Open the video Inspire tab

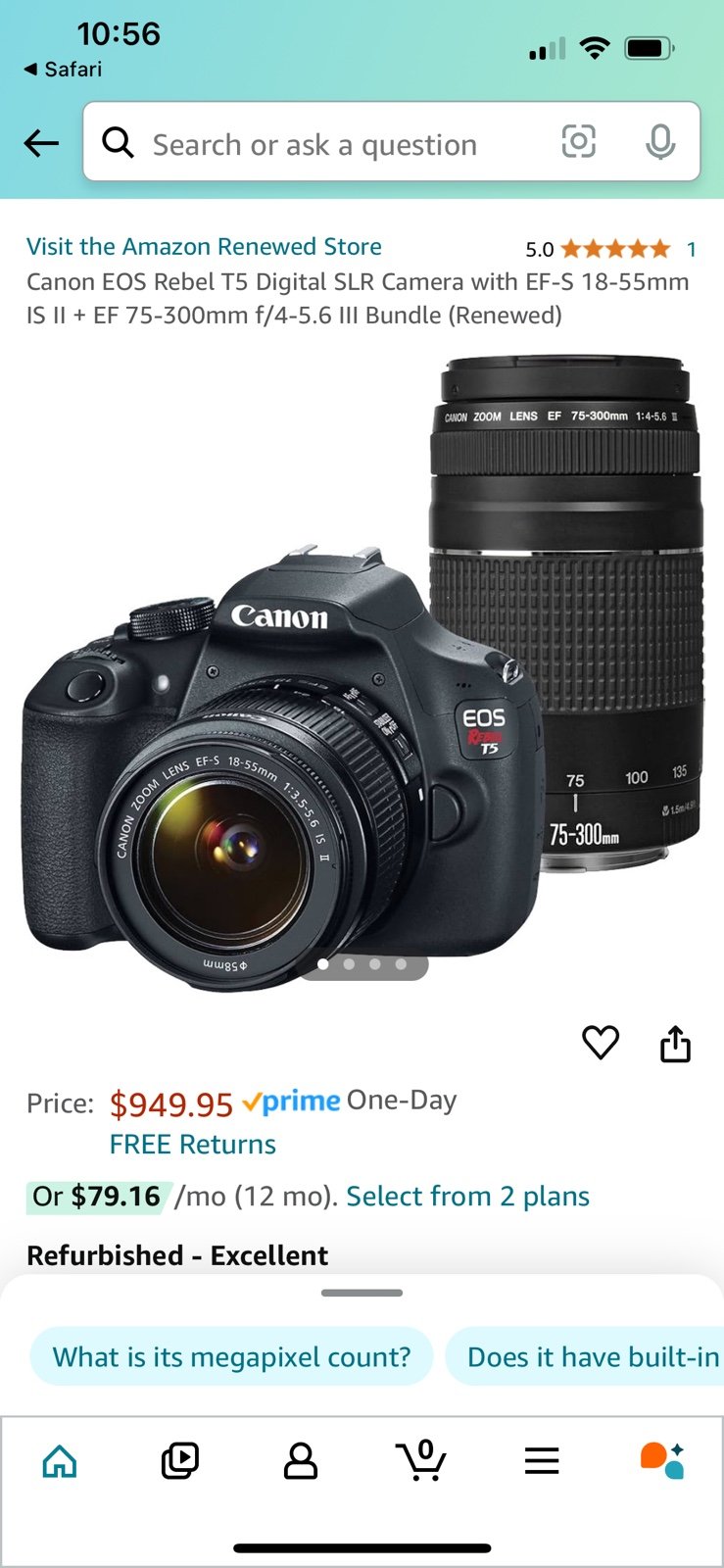tap(179, 1461)
